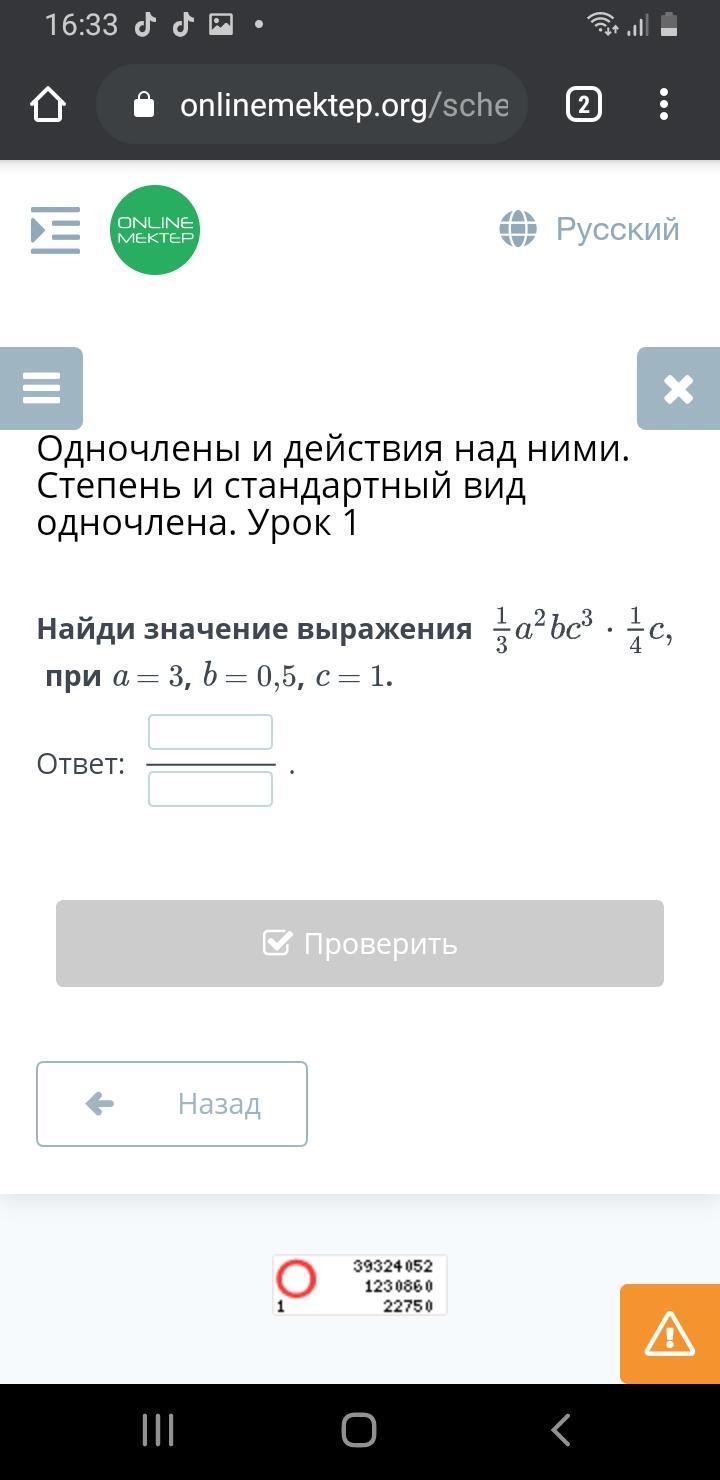Viewport: 720px width, 1480px height.
Task: Open the onlinemektep.org address bar
Action: coord(312,104)
